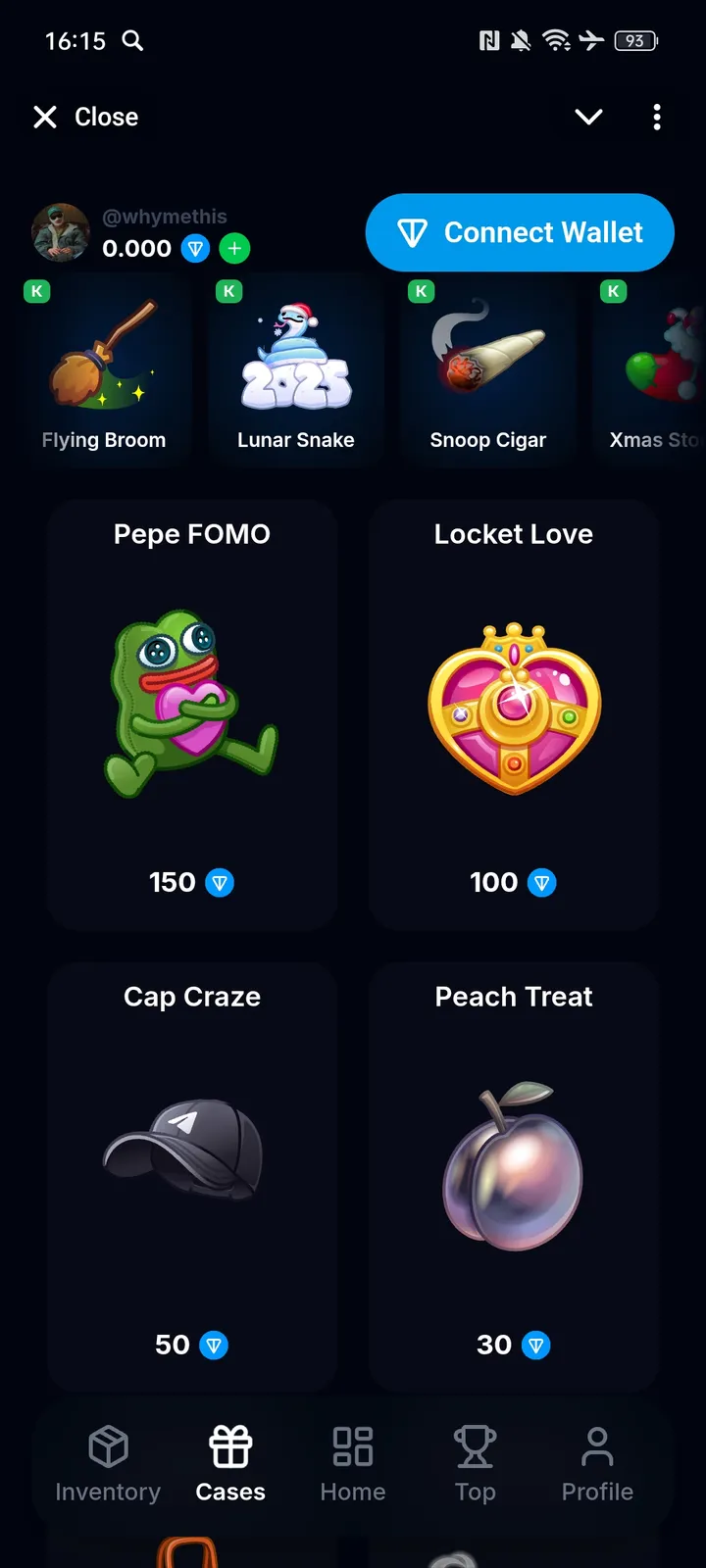
Task: Open the three-dot overflow menu
Action: pos(657,117)
